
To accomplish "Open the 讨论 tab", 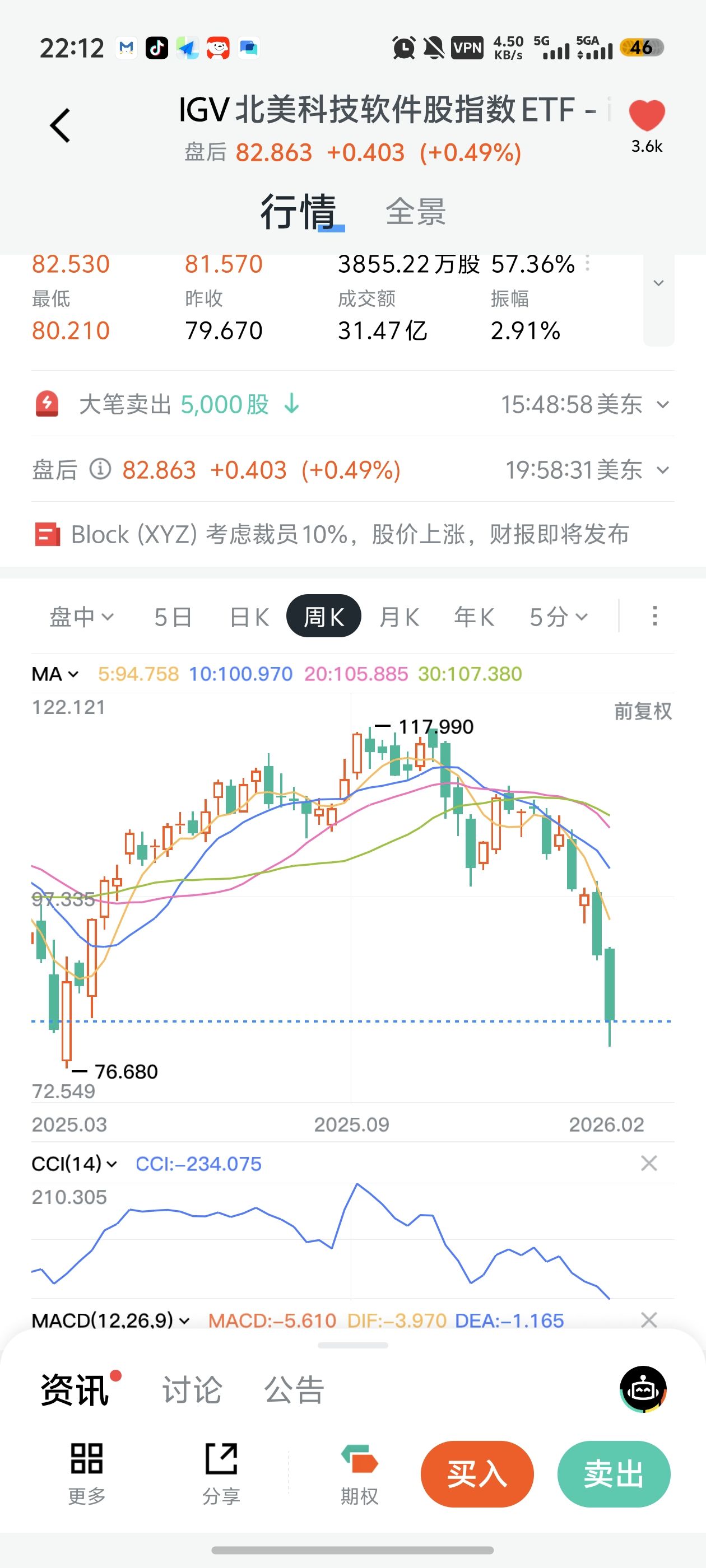I will [192, 1390].
